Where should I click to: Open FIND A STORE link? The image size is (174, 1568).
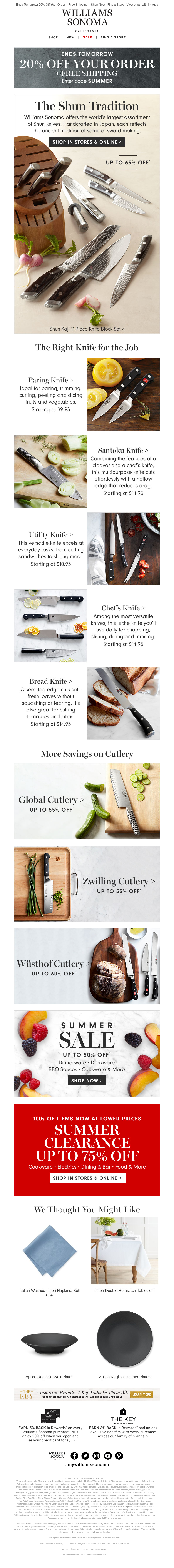tap(113, 37)
